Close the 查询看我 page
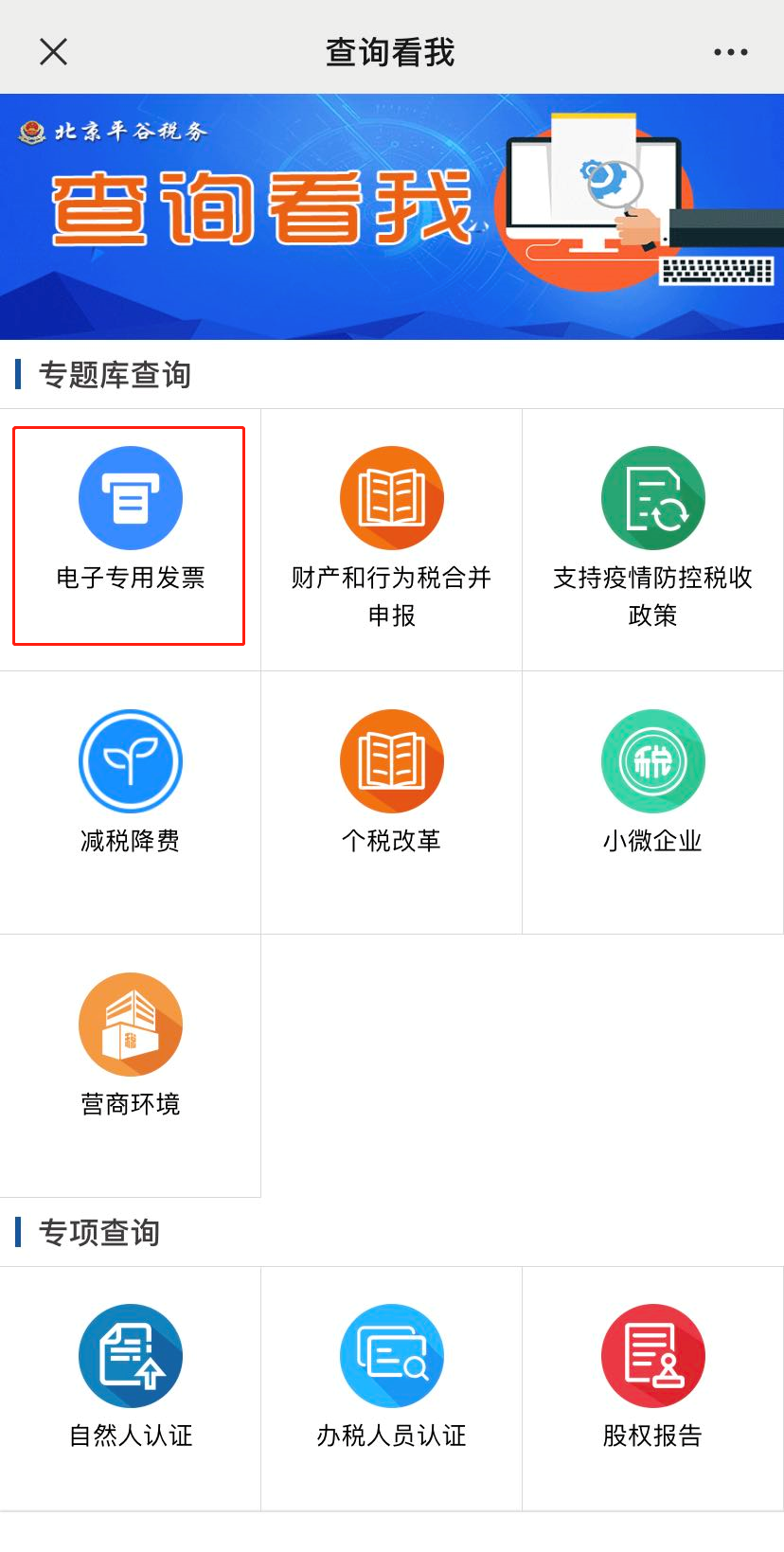784x1552 pixels. click(54, 51)
